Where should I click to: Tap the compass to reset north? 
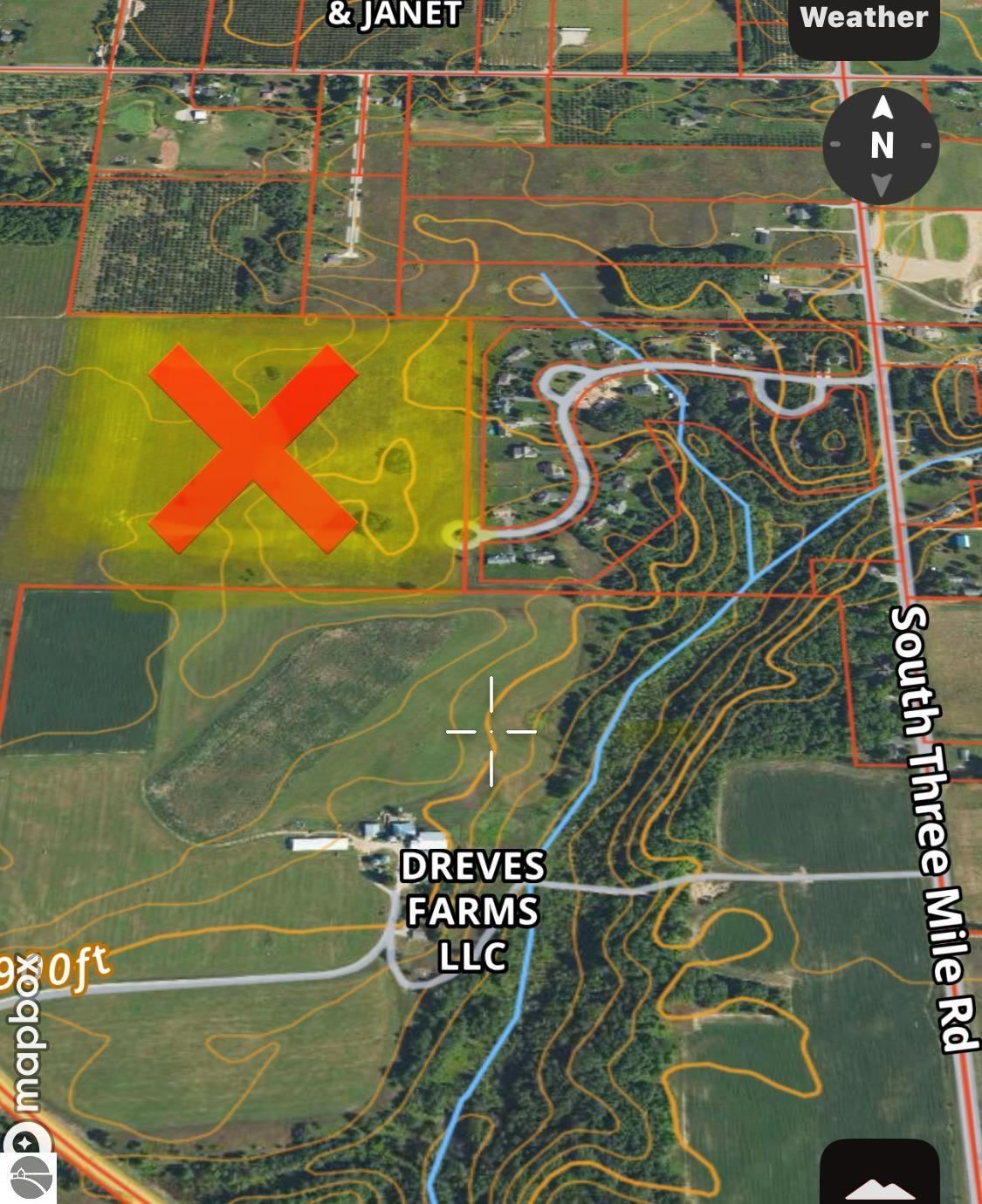point(881,146)
